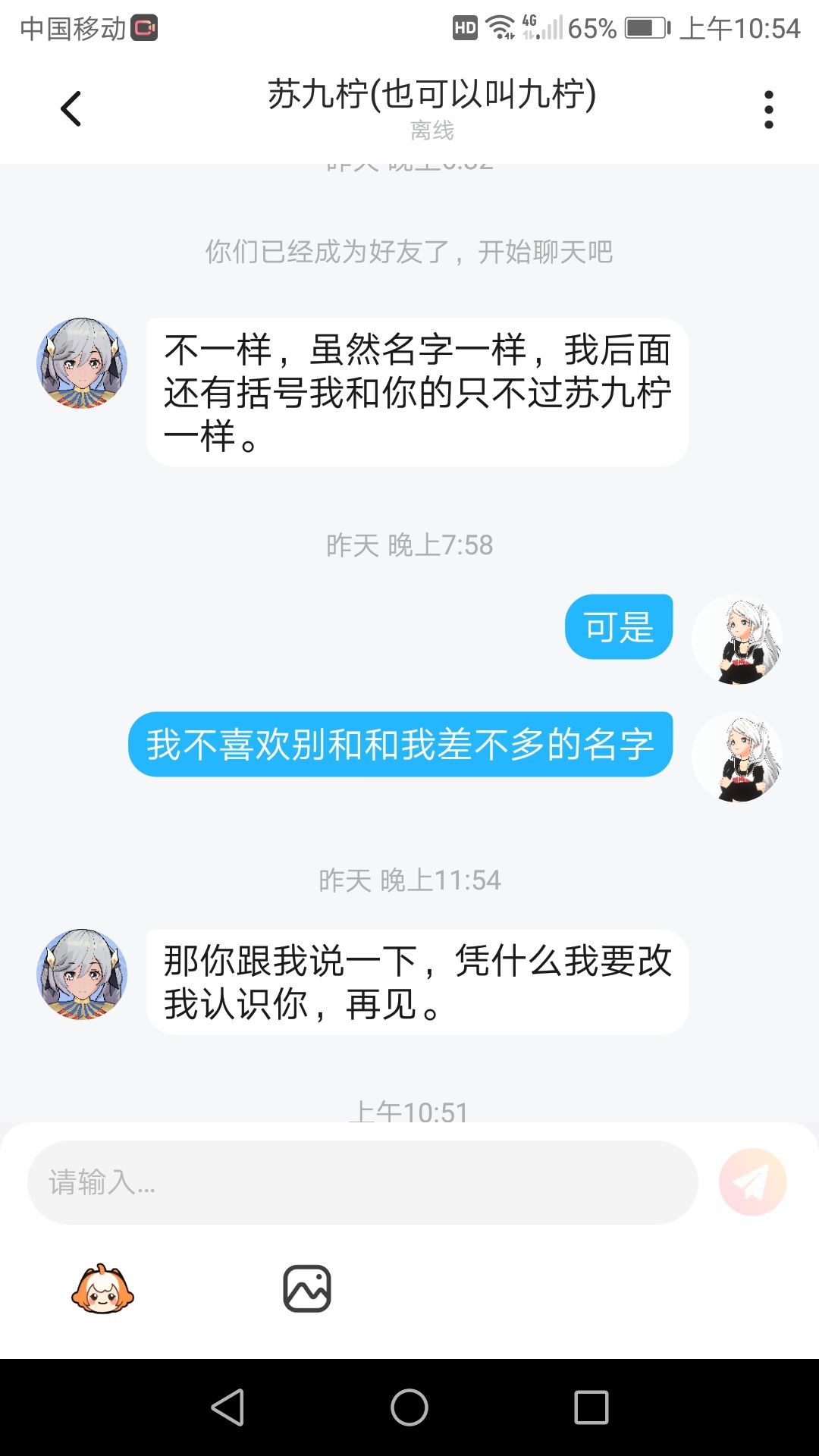Image resolution: width=819 pixels, height=1456 pixels.
Task: Open the emoji sticker picker
Action: [102, 1288]
